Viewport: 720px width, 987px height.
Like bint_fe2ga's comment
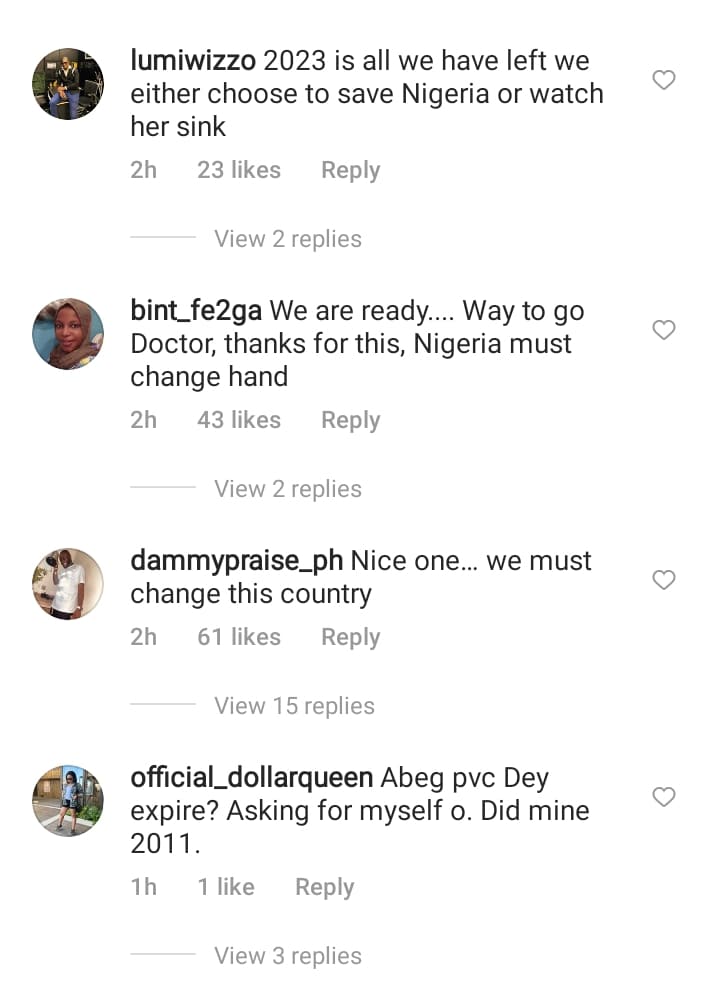pyautogui.click(x=664, y=330)
